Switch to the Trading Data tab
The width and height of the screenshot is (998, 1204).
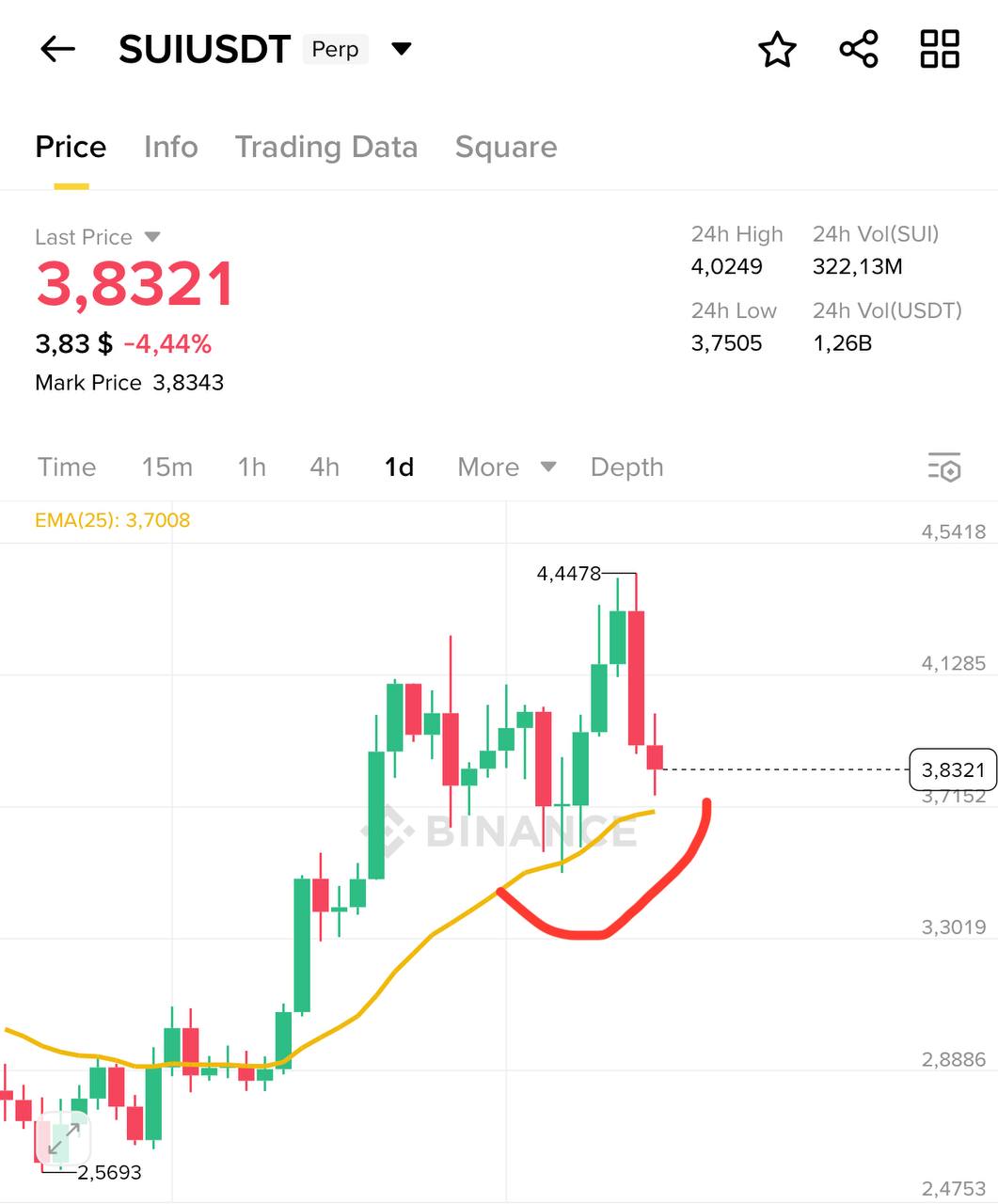click(325, 147)
